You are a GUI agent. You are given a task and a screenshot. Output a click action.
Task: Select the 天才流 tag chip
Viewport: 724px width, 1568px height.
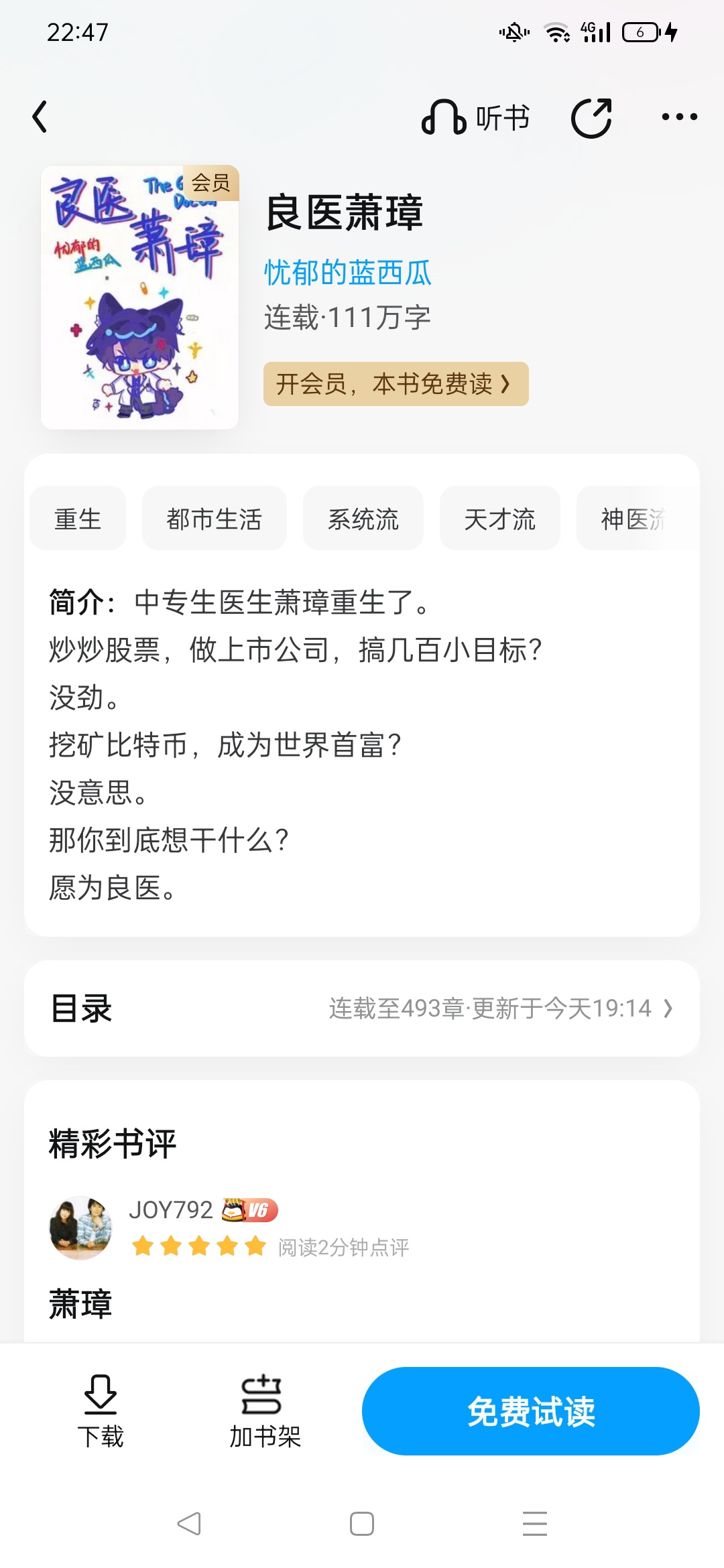coord(499,519)
